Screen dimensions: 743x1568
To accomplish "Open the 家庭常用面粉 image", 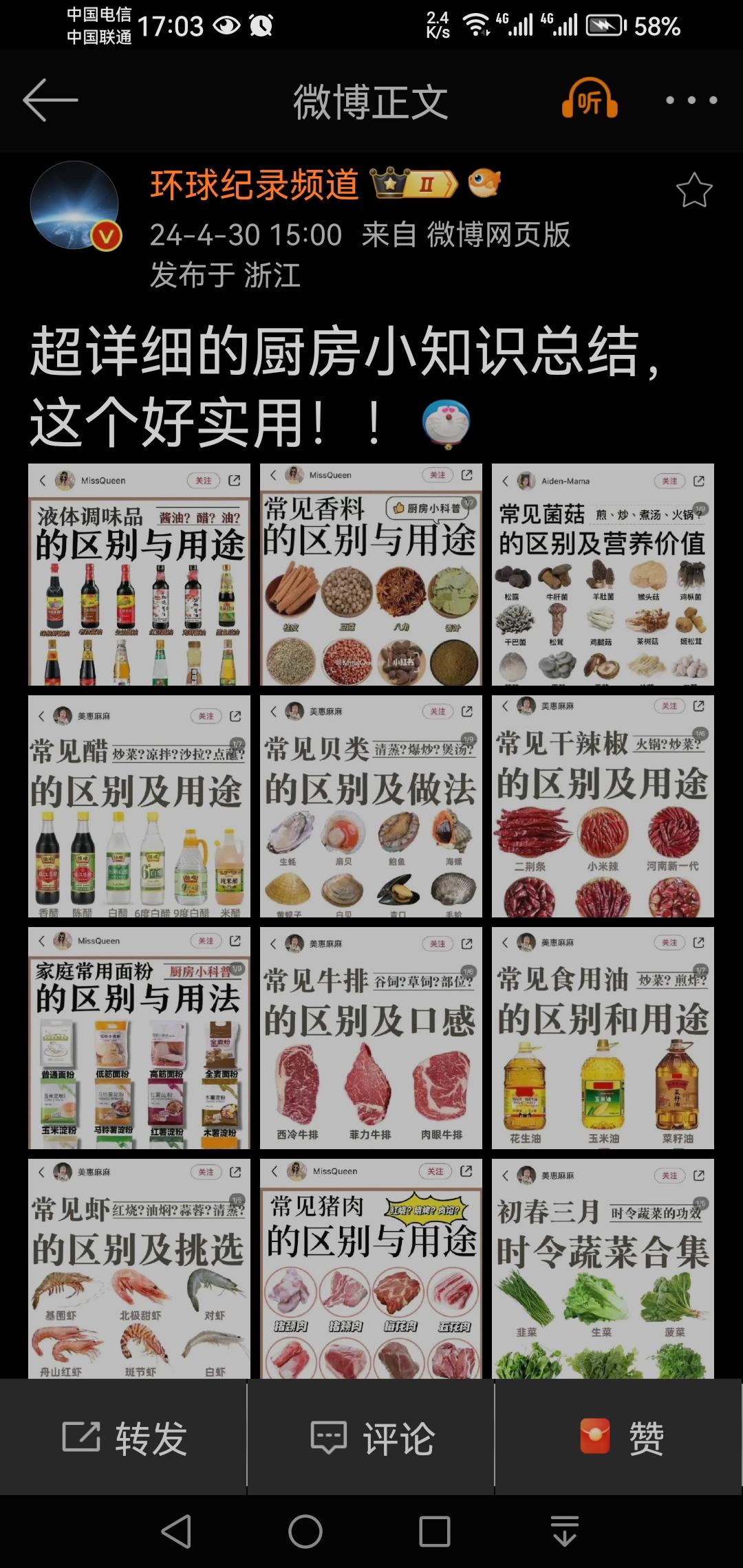I will click(139, 1038).
